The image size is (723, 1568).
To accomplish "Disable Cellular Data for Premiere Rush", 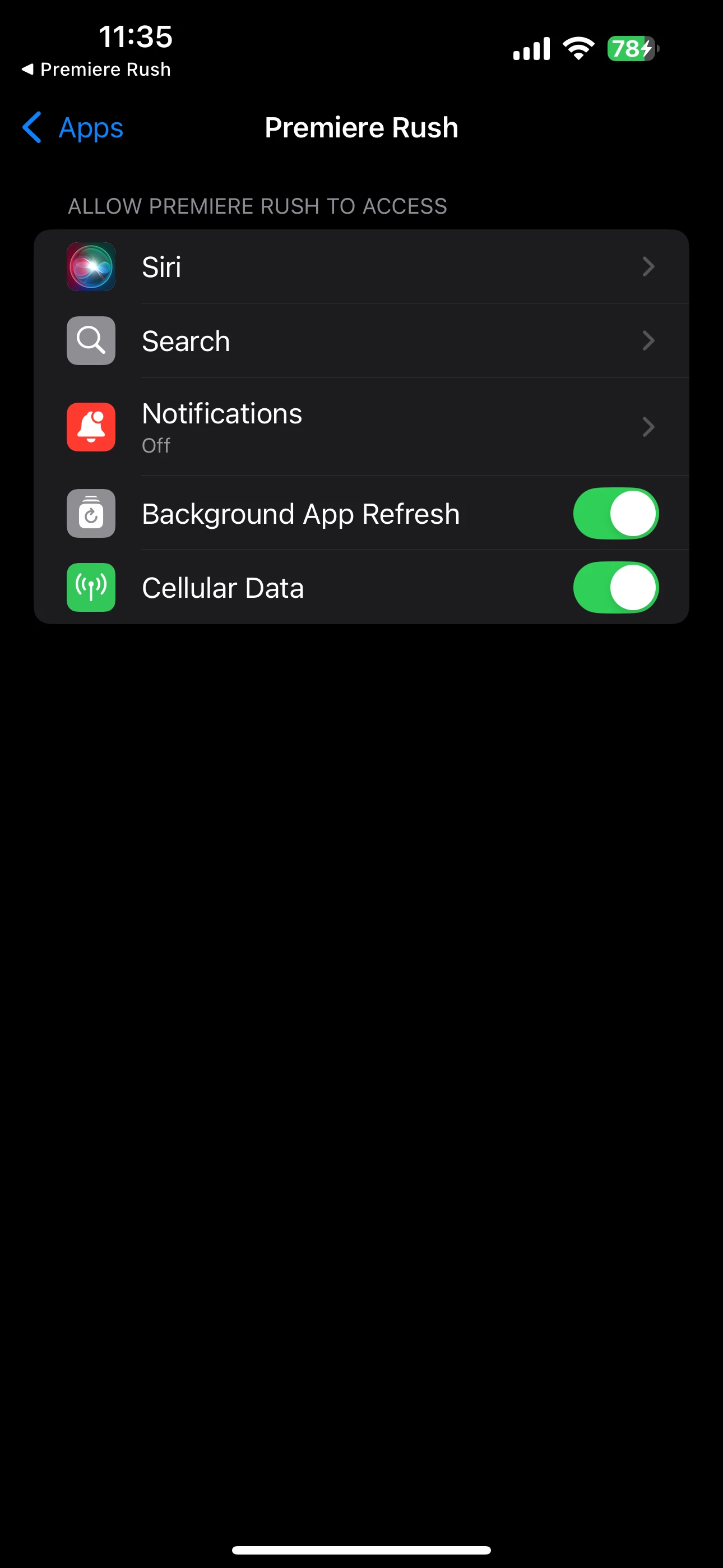I will tap(615, 588).
